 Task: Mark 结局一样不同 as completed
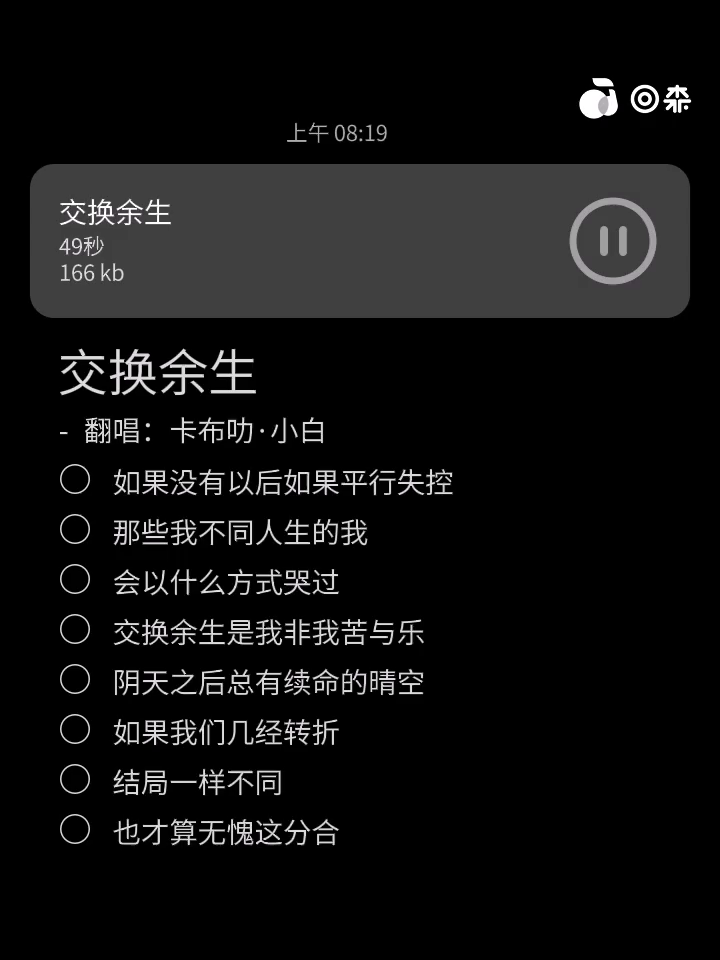pos(75,780)
